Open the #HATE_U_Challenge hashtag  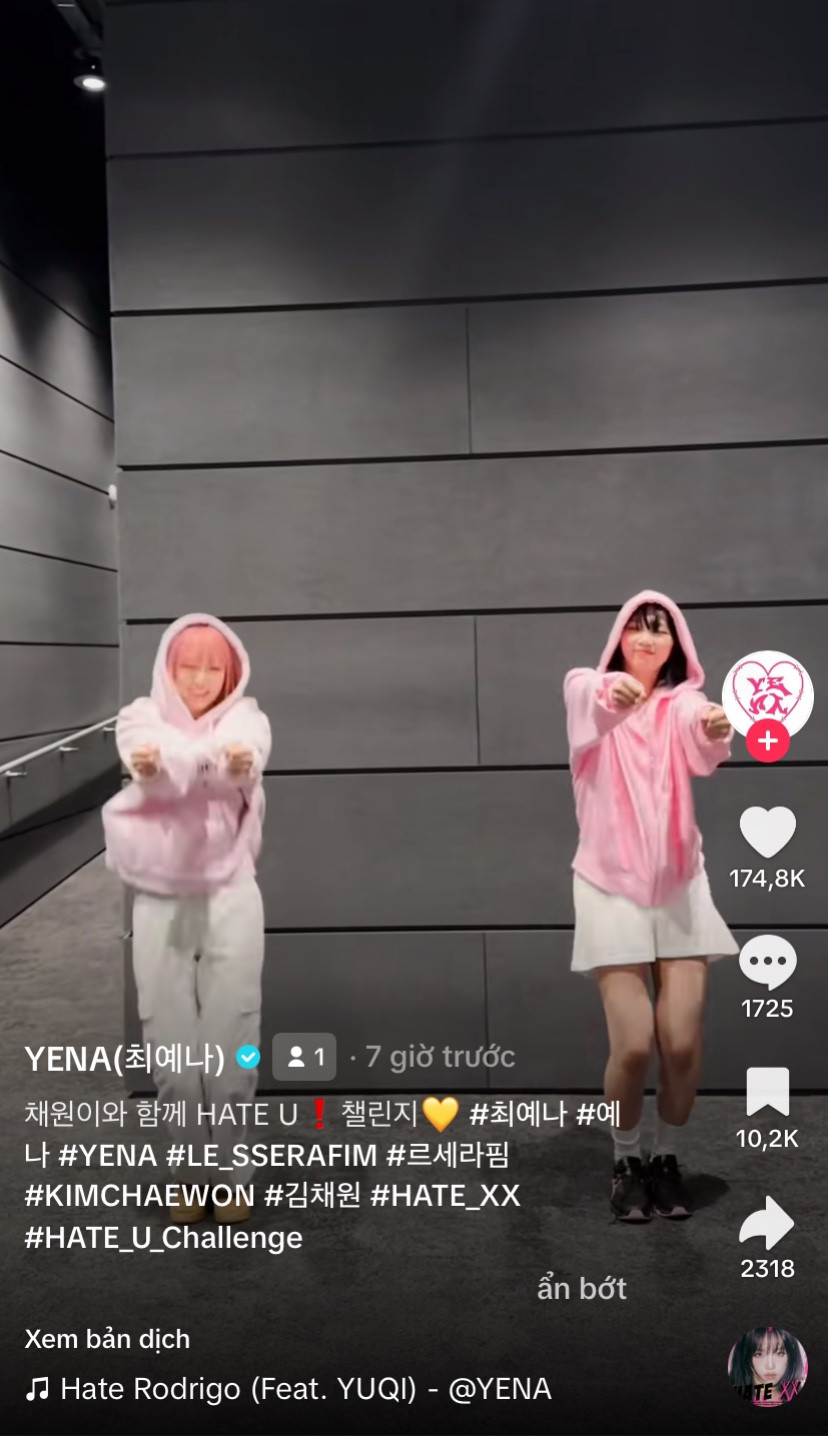tap(163, 1238)
